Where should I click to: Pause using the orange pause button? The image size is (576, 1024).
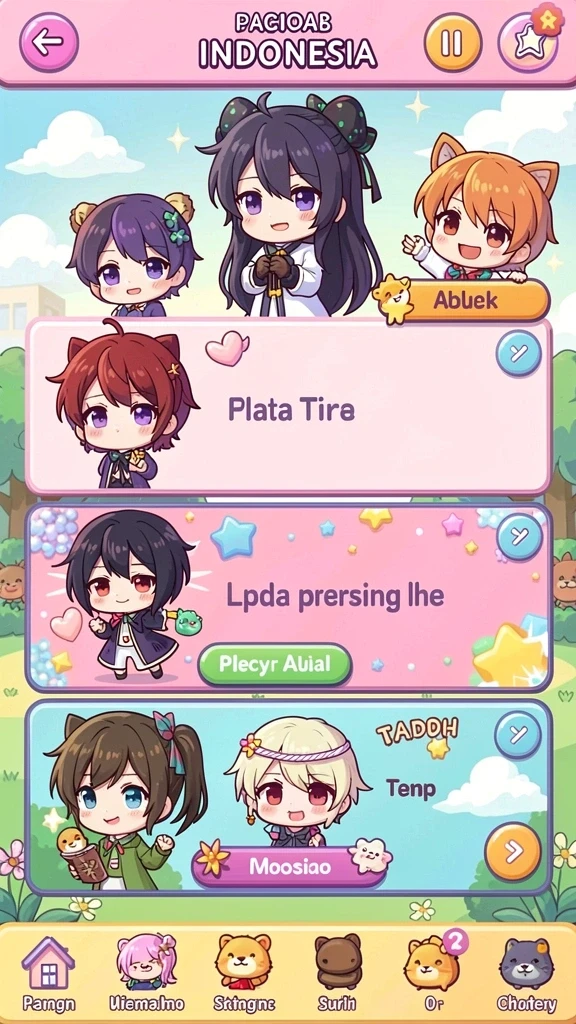(453, 43)
